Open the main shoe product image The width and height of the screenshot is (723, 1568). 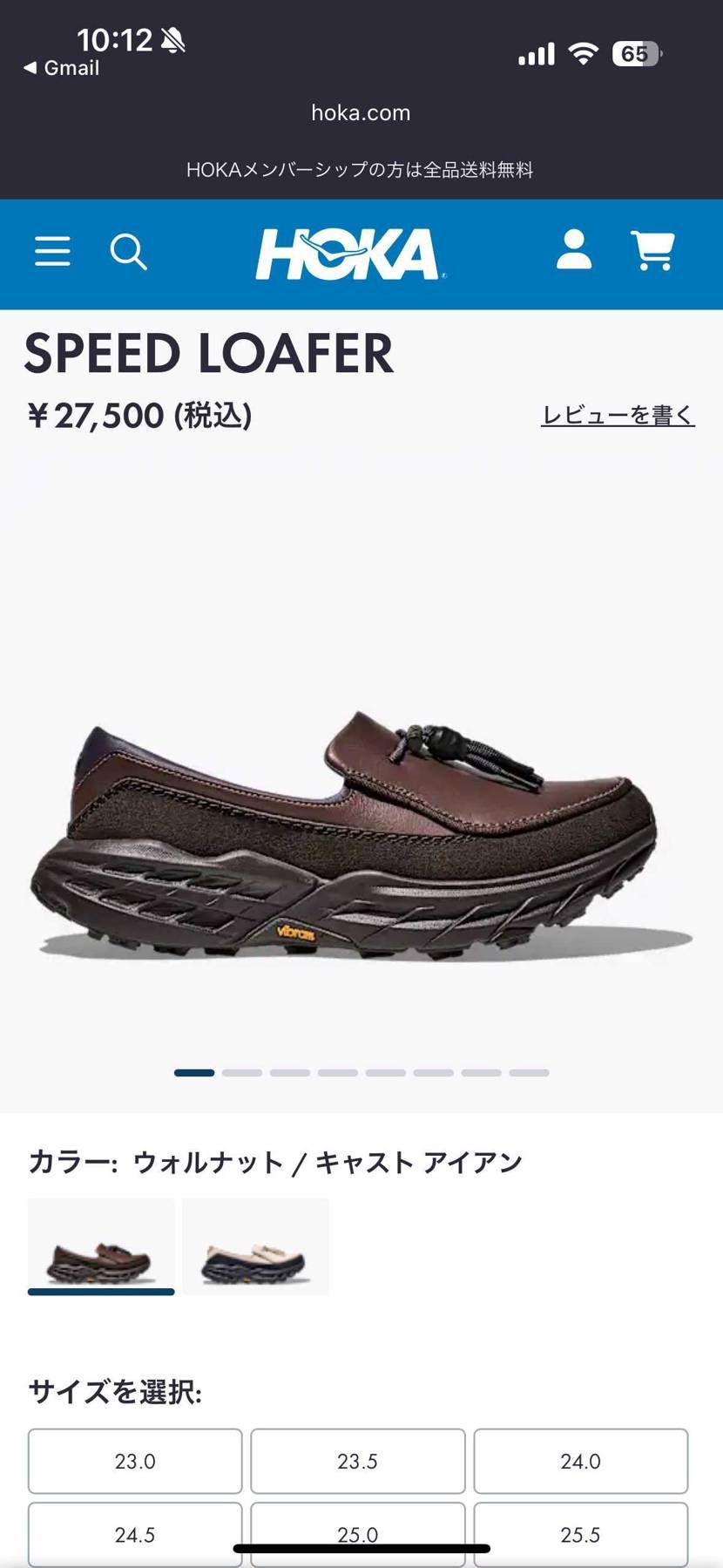tap(361, 837)
